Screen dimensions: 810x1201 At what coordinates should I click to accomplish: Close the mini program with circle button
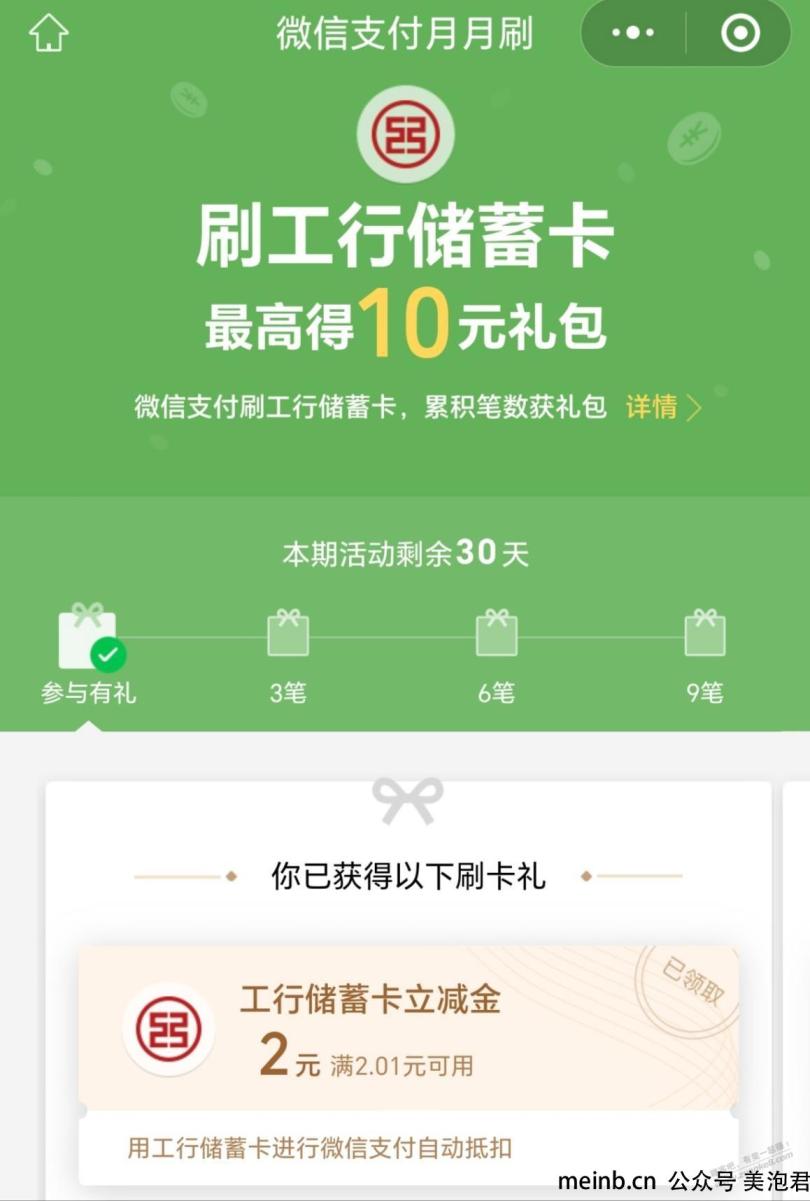740,34
